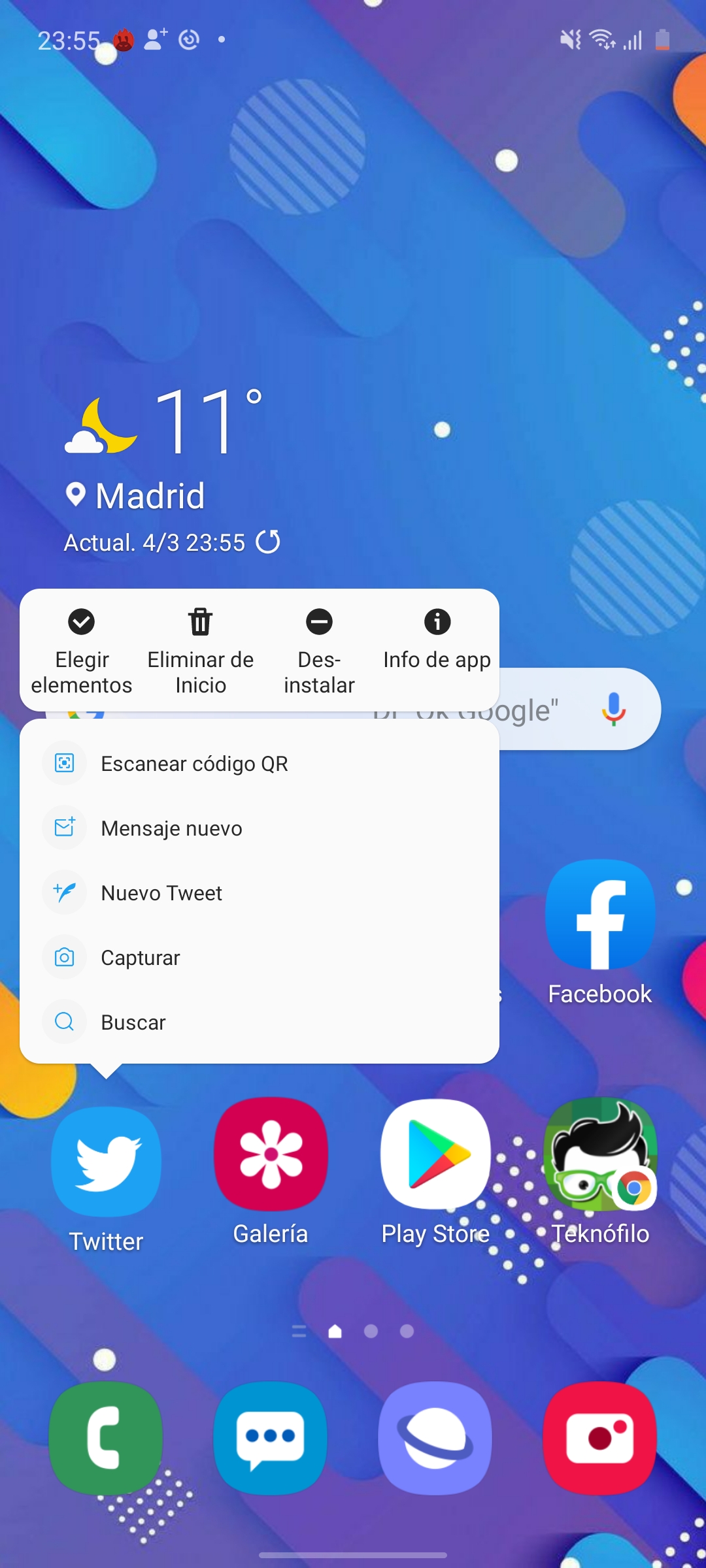Select Escanear código QR shortcut
Viewport: 706px width, 1568px height.
click(260, 763)
